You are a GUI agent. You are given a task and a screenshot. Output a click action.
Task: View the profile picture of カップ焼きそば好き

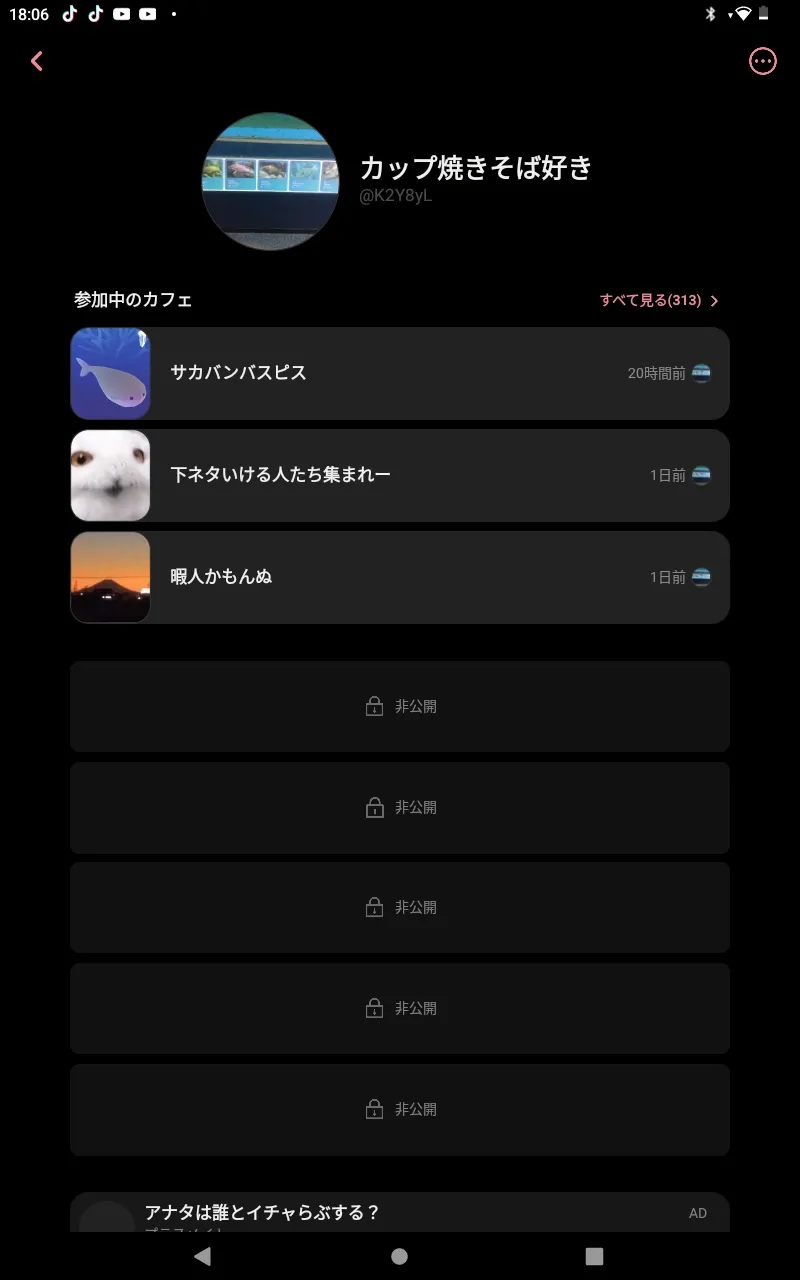[x=271, y=181]
